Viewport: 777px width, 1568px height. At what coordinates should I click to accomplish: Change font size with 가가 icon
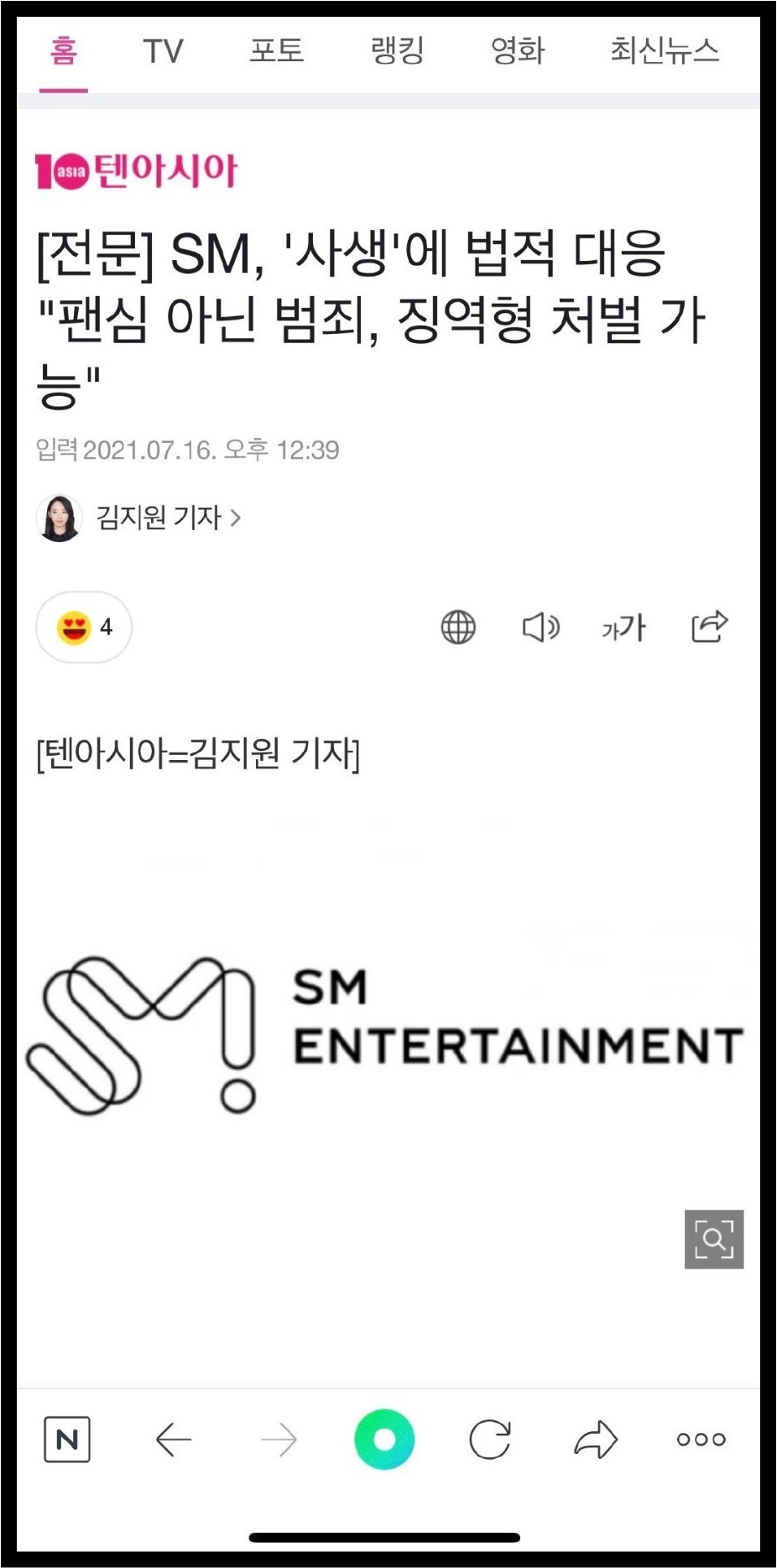click(623, 628)
